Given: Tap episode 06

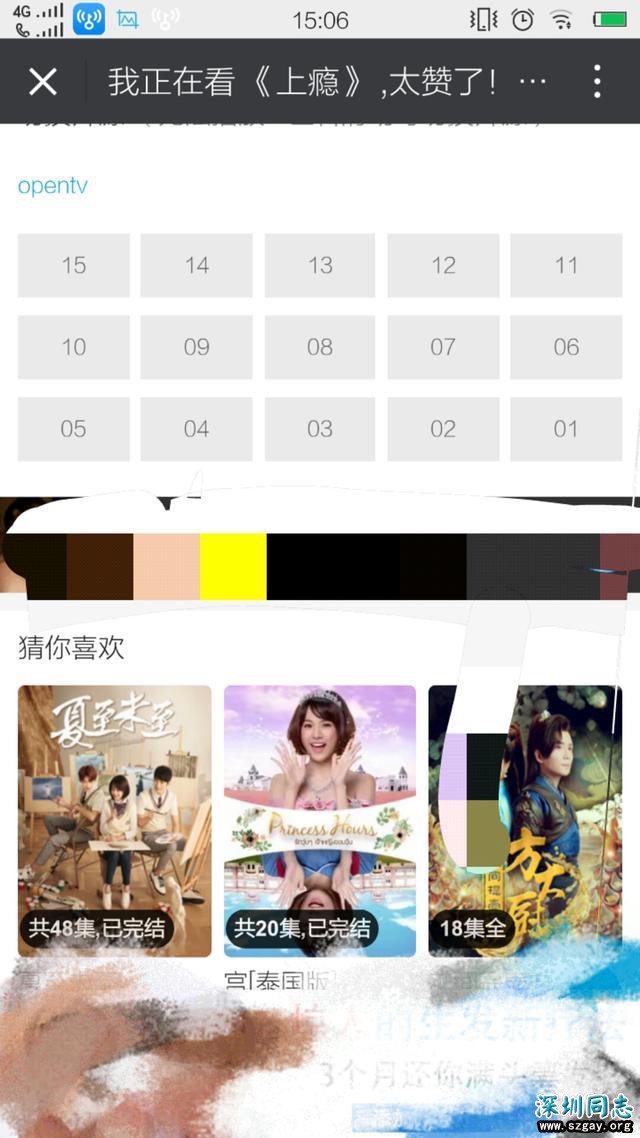Looking at the screenshot, I should pyautogui.click(x=566, y=347).
